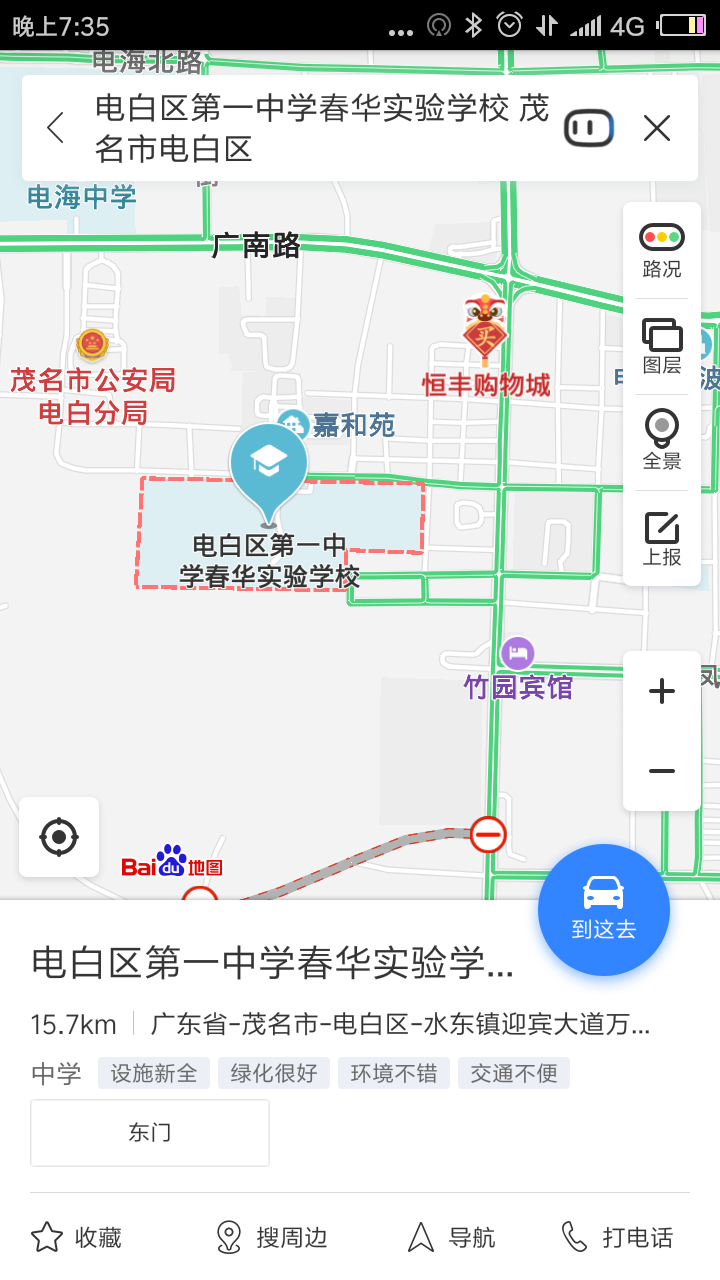
Task: Zoom in on the map
Action: [661, 691]
